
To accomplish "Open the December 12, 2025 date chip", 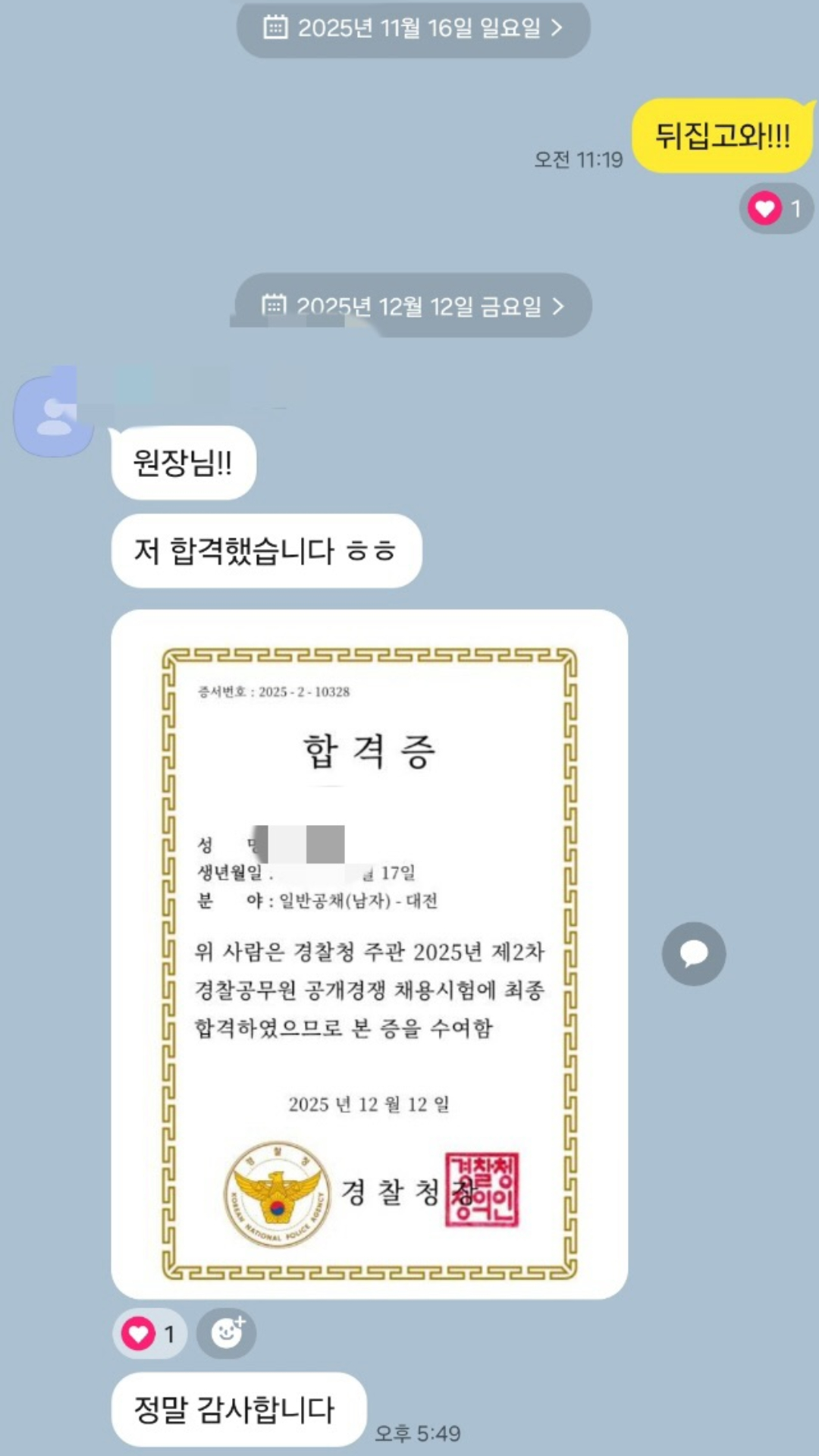I will [x=413, y=306].
